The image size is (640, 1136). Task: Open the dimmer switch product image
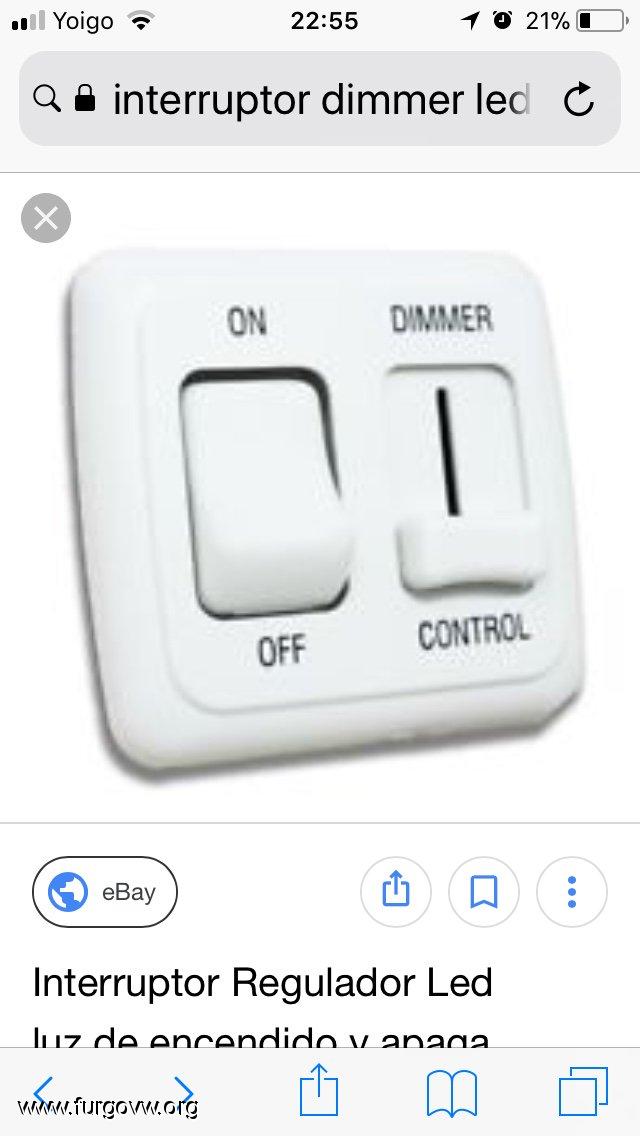click(320, 500)
